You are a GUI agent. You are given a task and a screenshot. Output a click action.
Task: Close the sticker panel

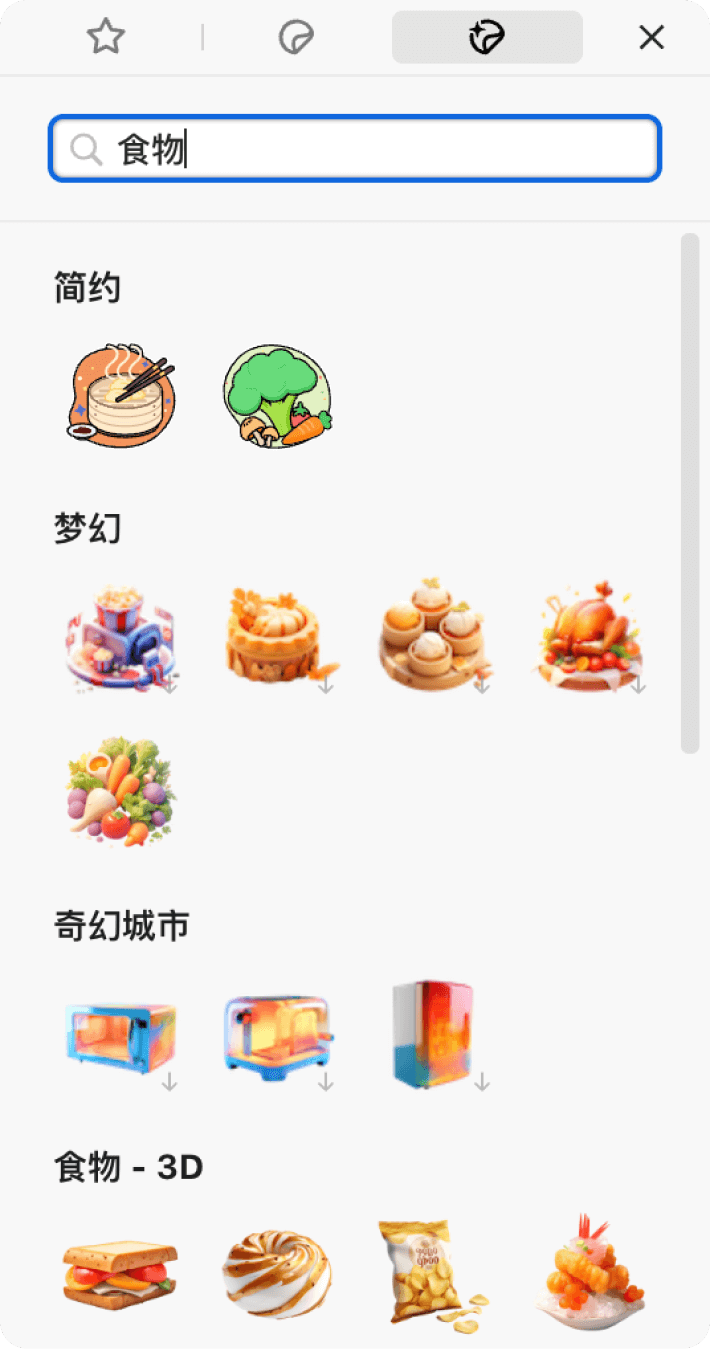click(x=651, y=38)
